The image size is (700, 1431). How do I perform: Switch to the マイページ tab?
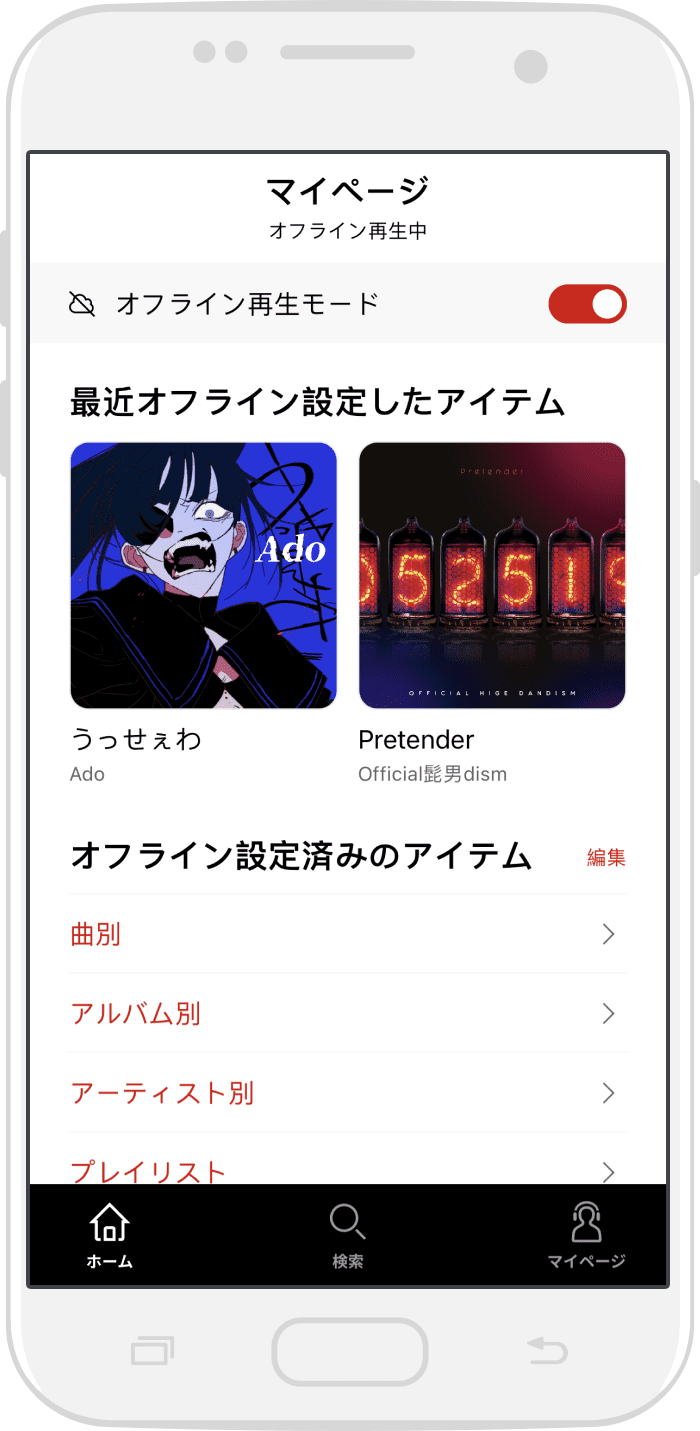pyautogui.click(x=586, y=1236)
